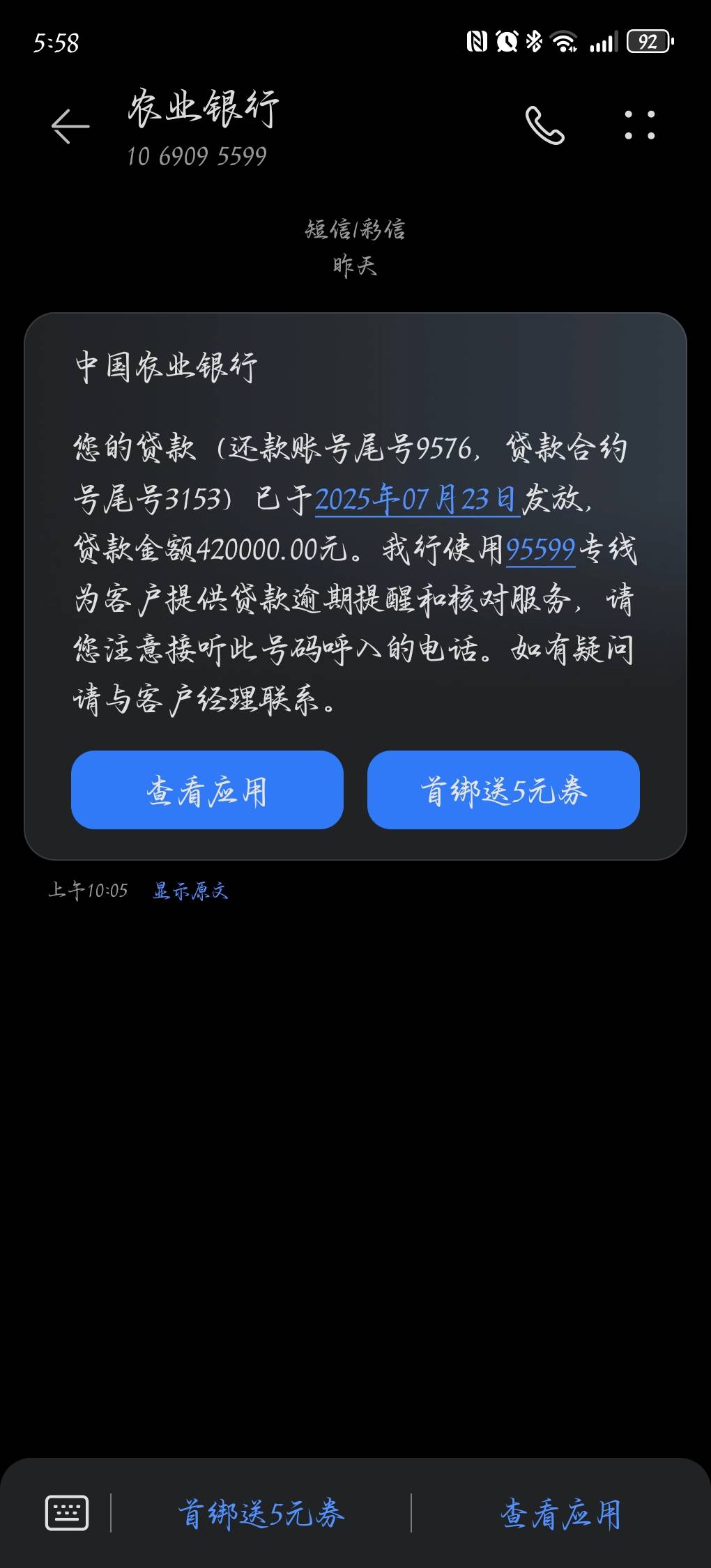Screen dimensions: 711x1568
Task: Call 农业银行 using the phone icon
Action: [544, 125]
